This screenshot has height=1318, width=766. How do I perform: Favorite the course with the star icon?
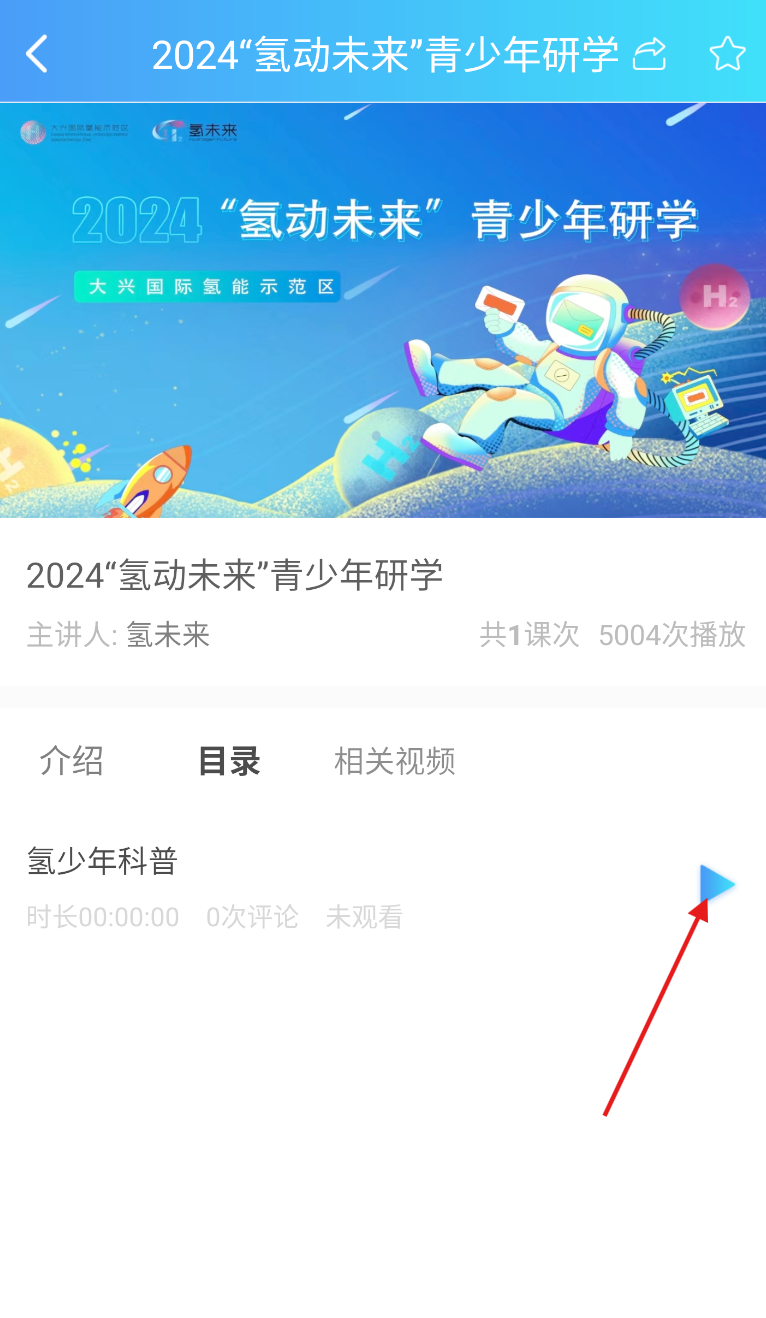(727, 53)
